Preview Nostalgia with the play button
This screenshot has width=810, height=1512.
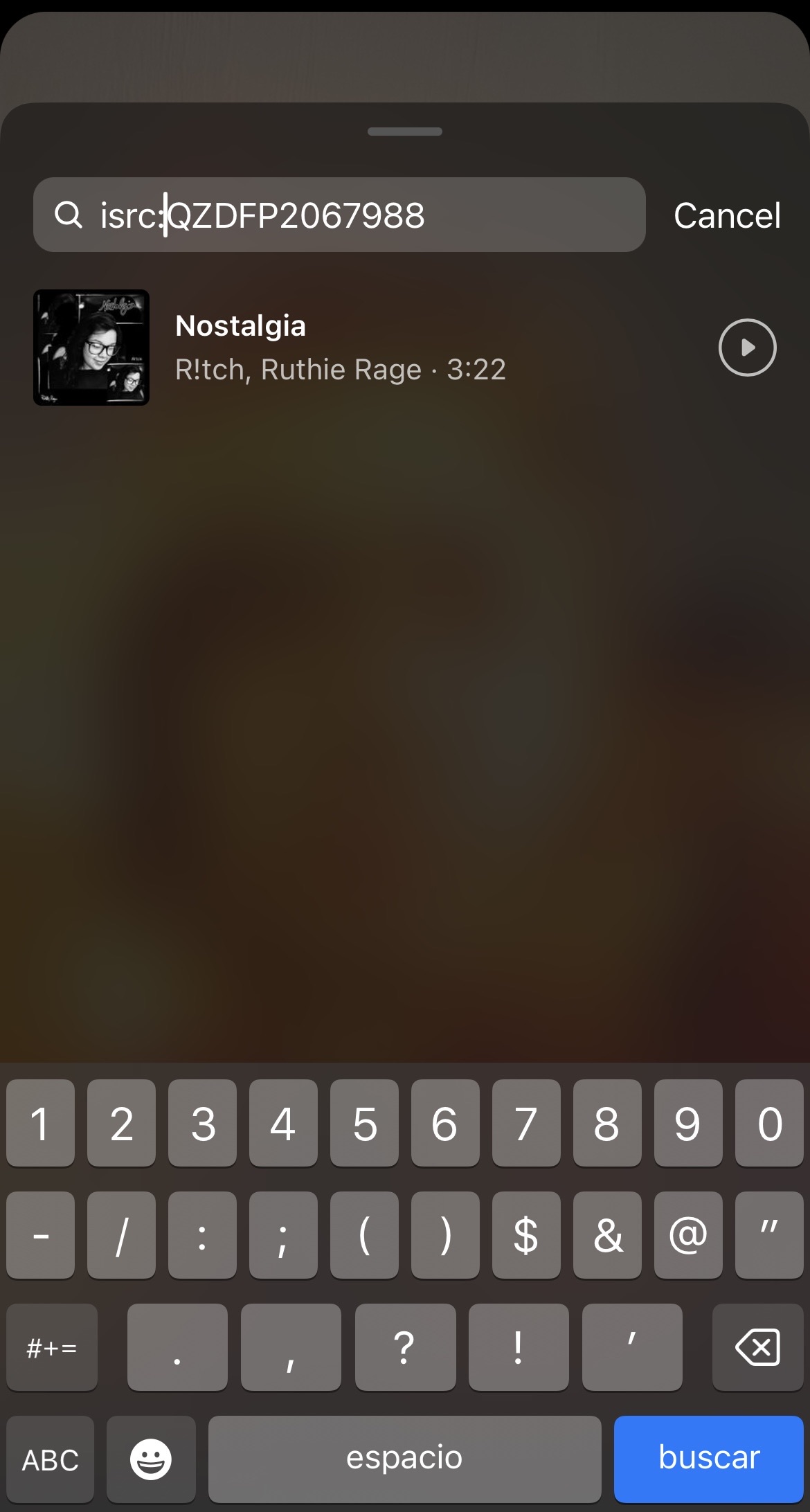(748, 348)
